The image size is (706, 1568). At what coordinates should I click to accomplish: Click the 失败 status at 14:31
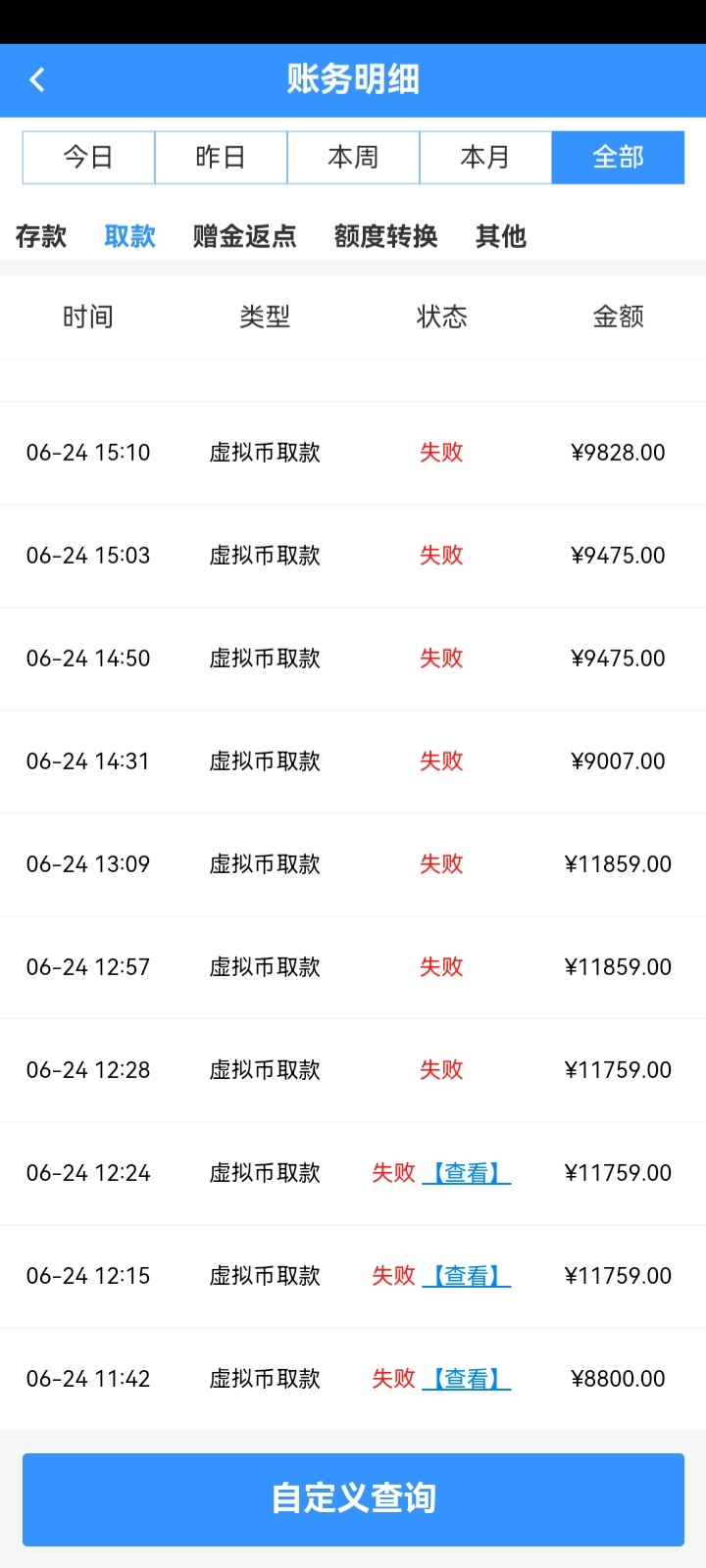(441, 760)
